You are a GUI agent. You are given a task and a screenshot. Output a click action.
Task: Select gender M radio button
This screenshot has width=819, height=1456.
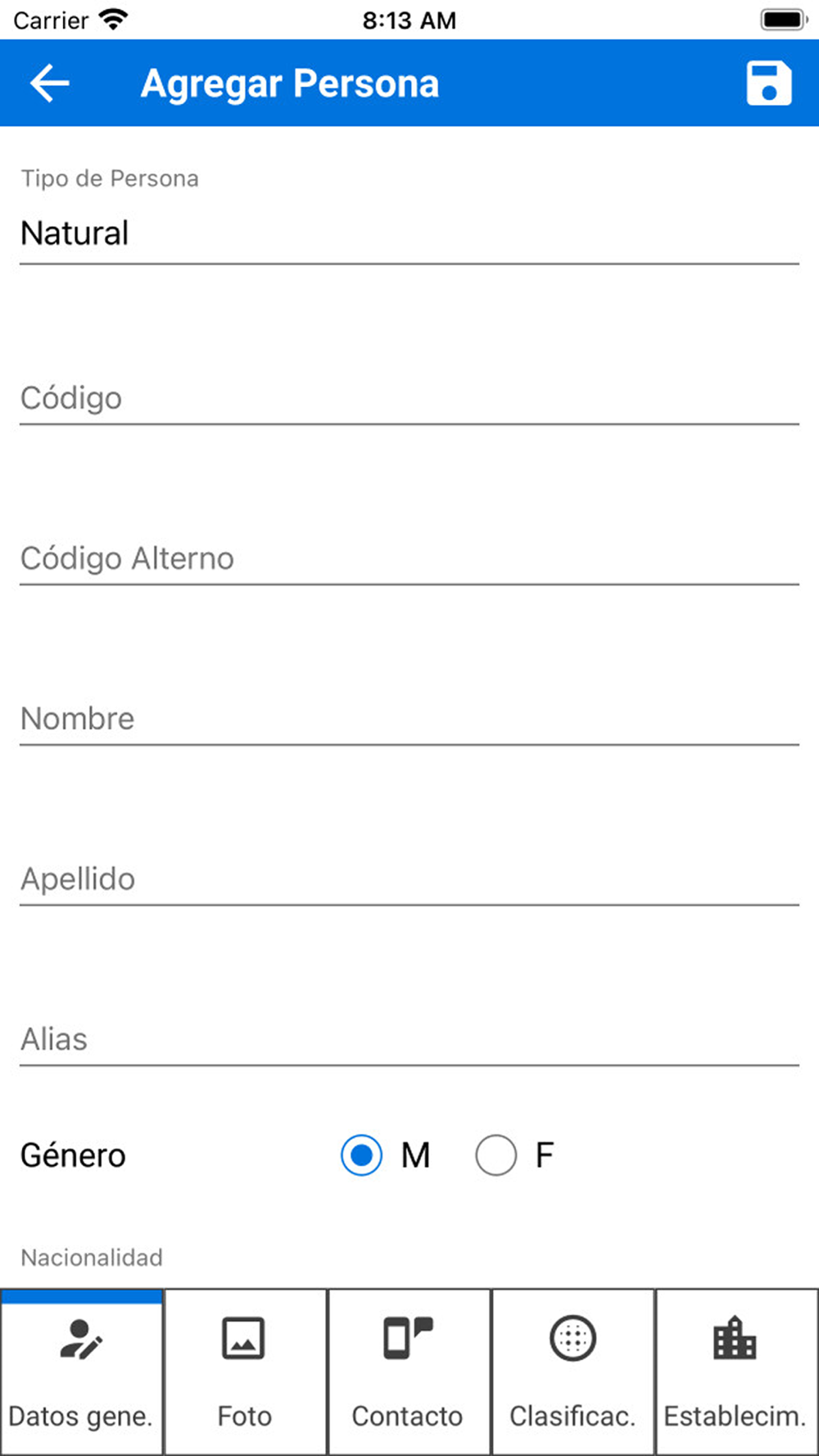coord(361,1155)
